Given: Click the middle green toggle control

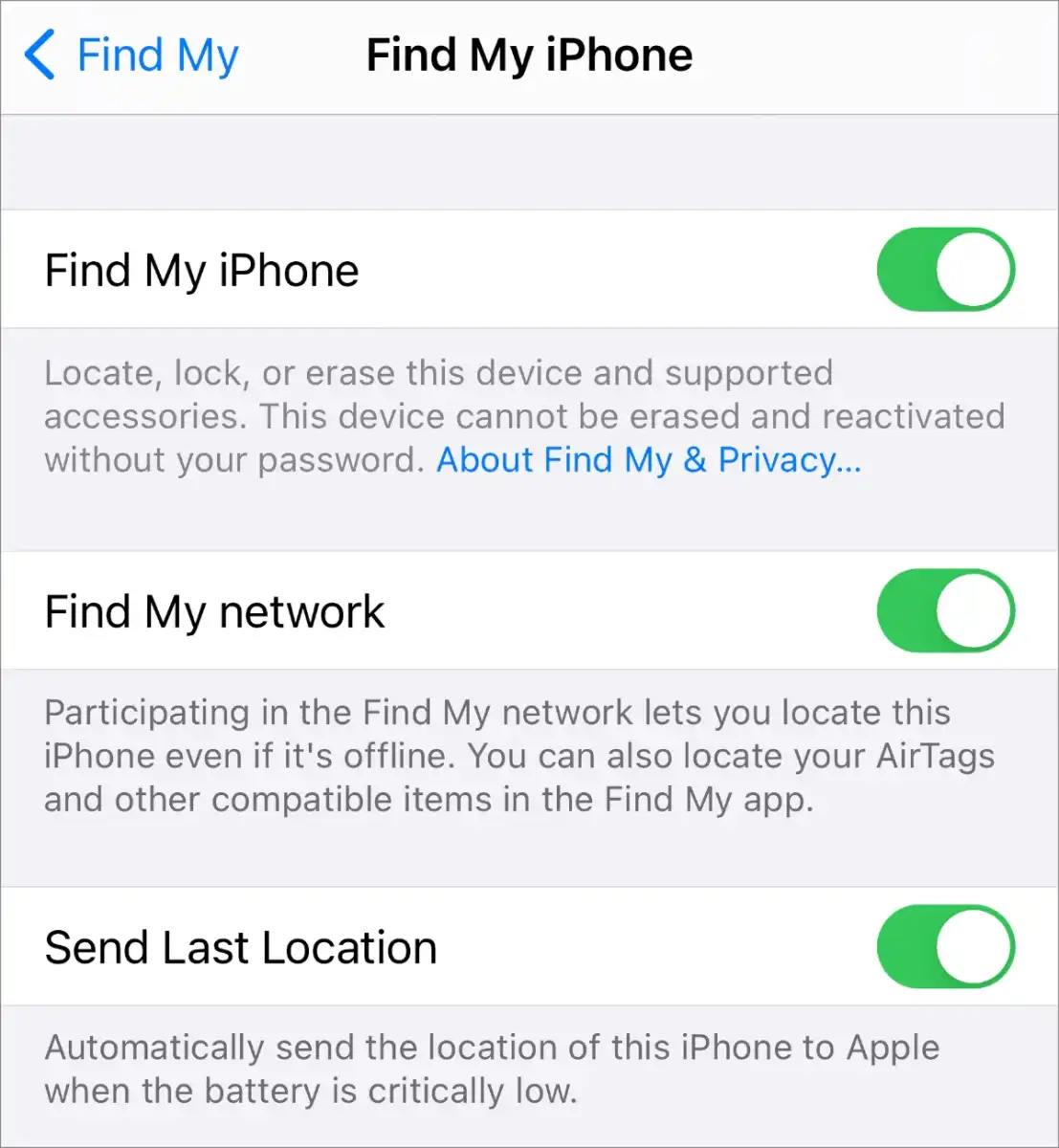Looking at the screenshot, I should 945,610.
